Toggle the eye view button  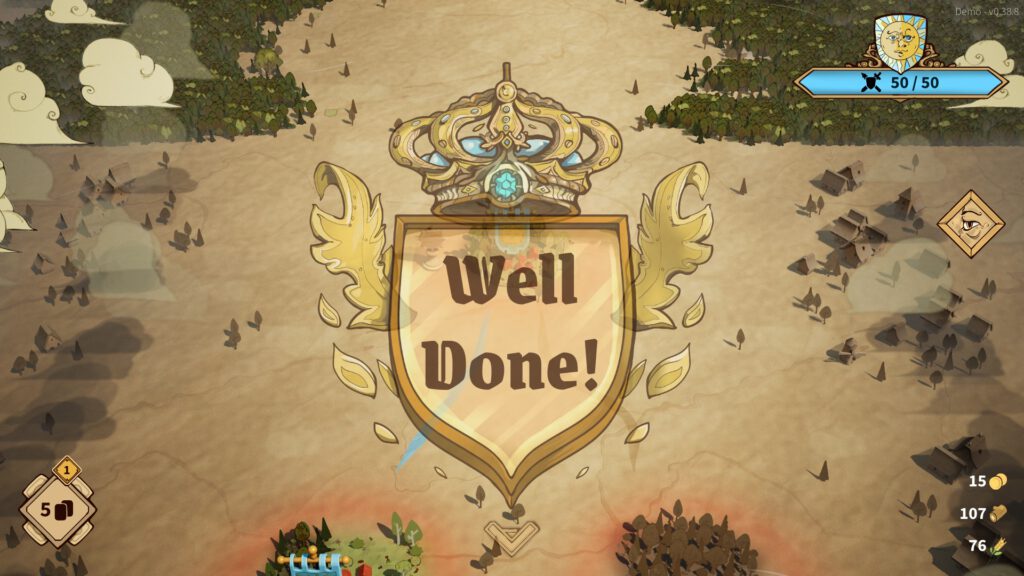pos(971,223)
